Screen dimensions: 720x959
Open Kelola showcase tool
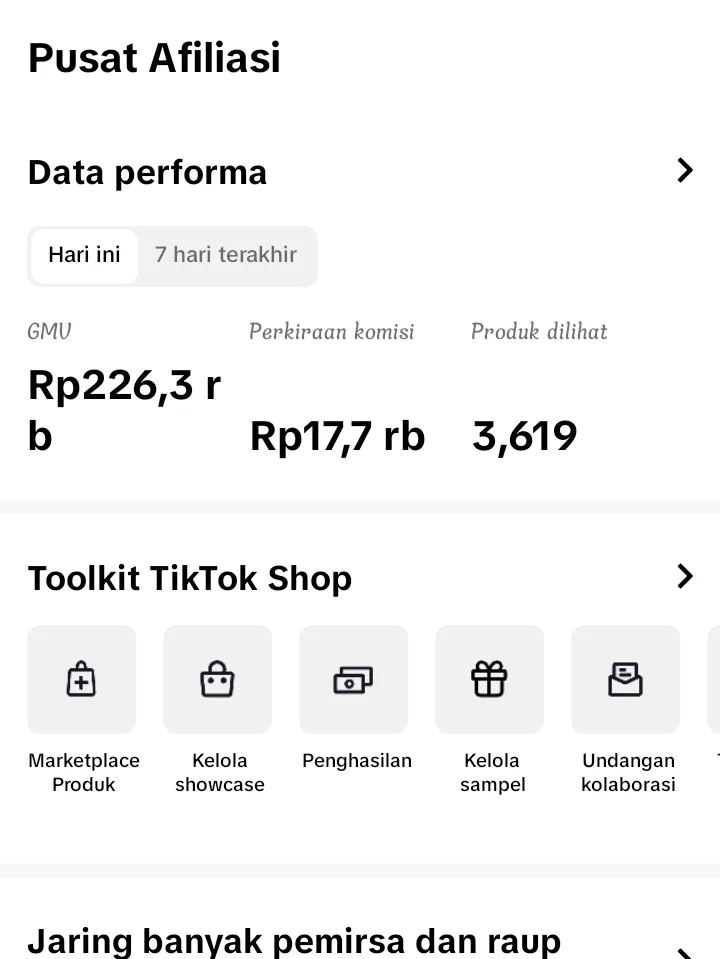(x=218, y=680)
